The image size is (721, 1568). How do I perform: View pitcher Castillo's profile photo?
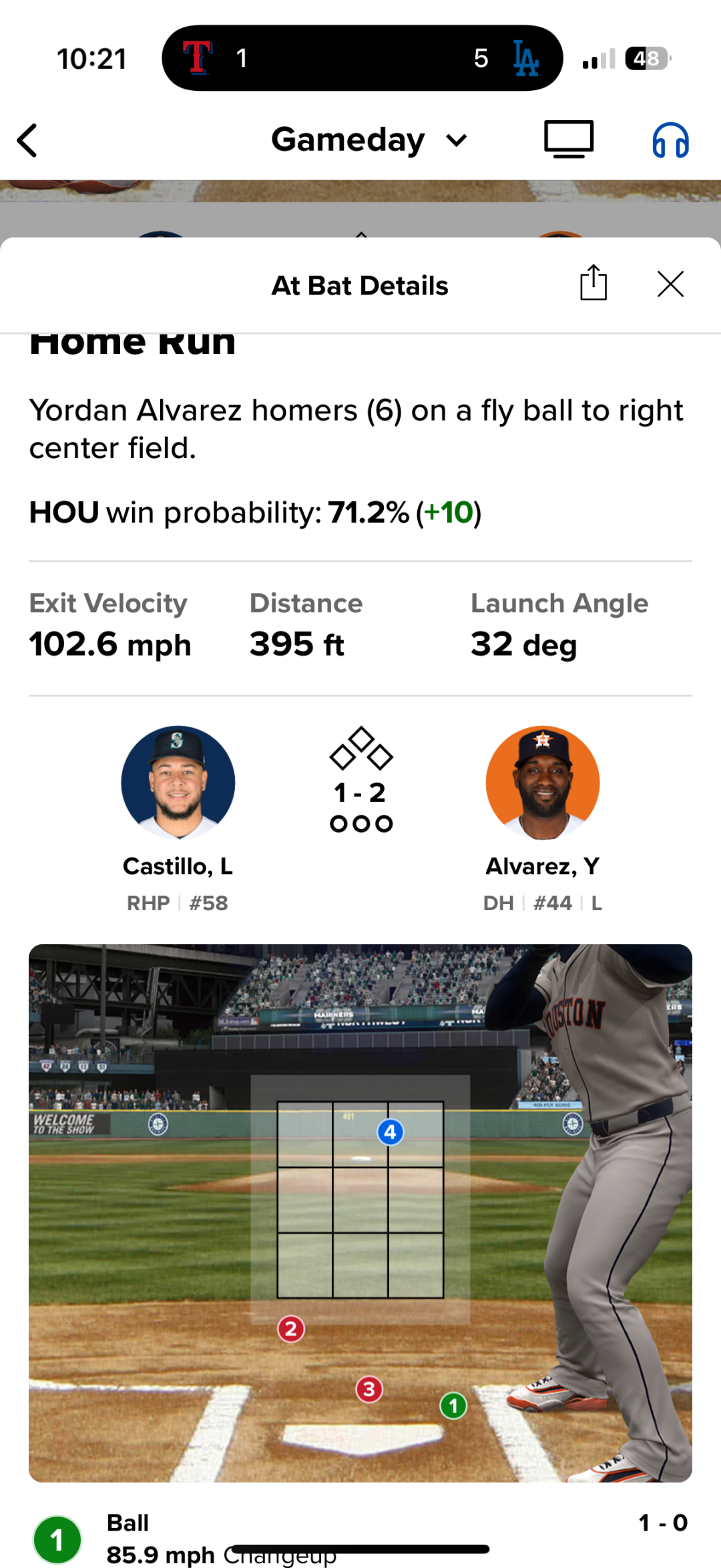(178, 782)
